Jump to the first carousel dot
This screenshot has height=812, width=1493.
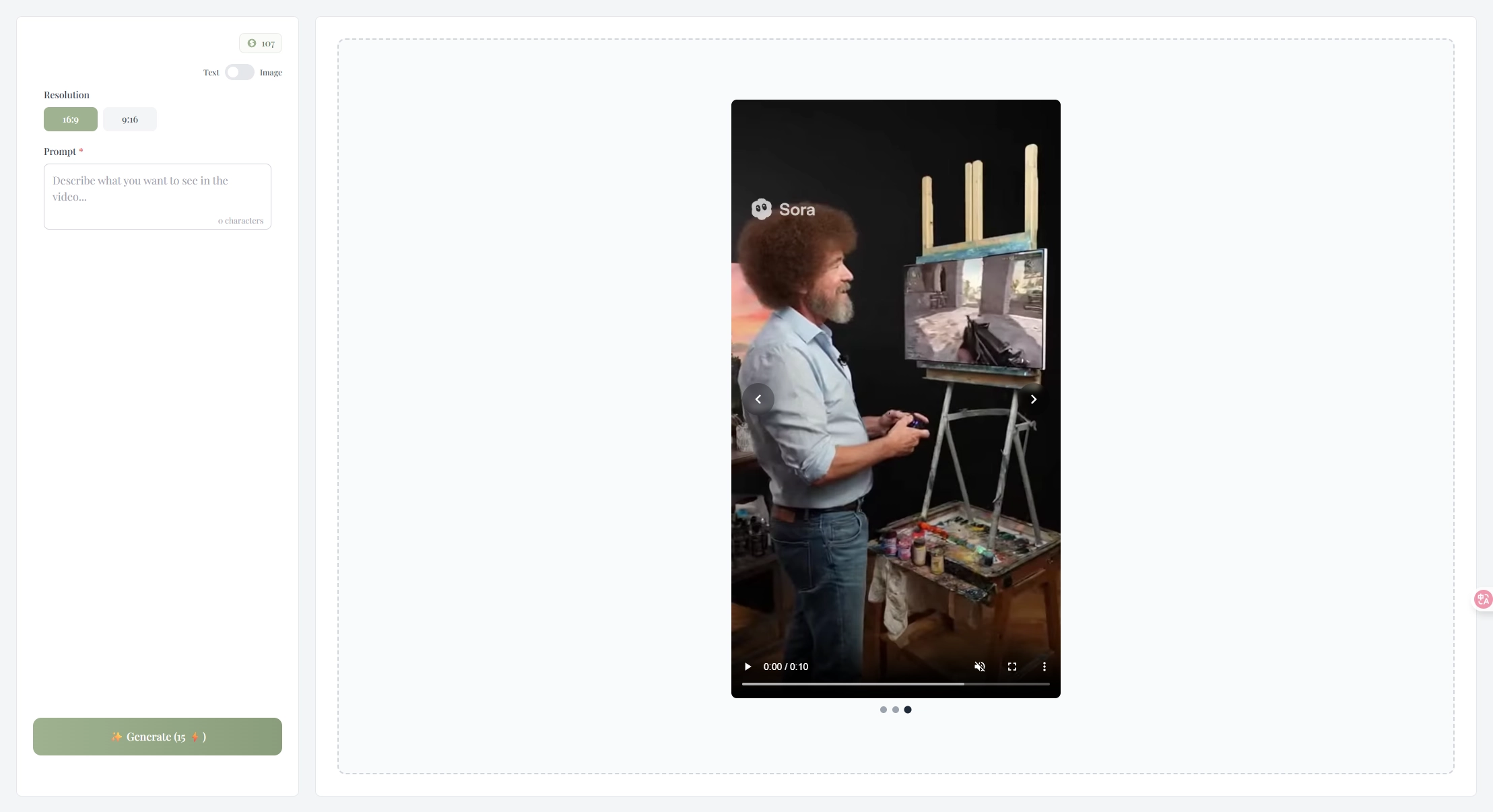(x=884, y=710)
